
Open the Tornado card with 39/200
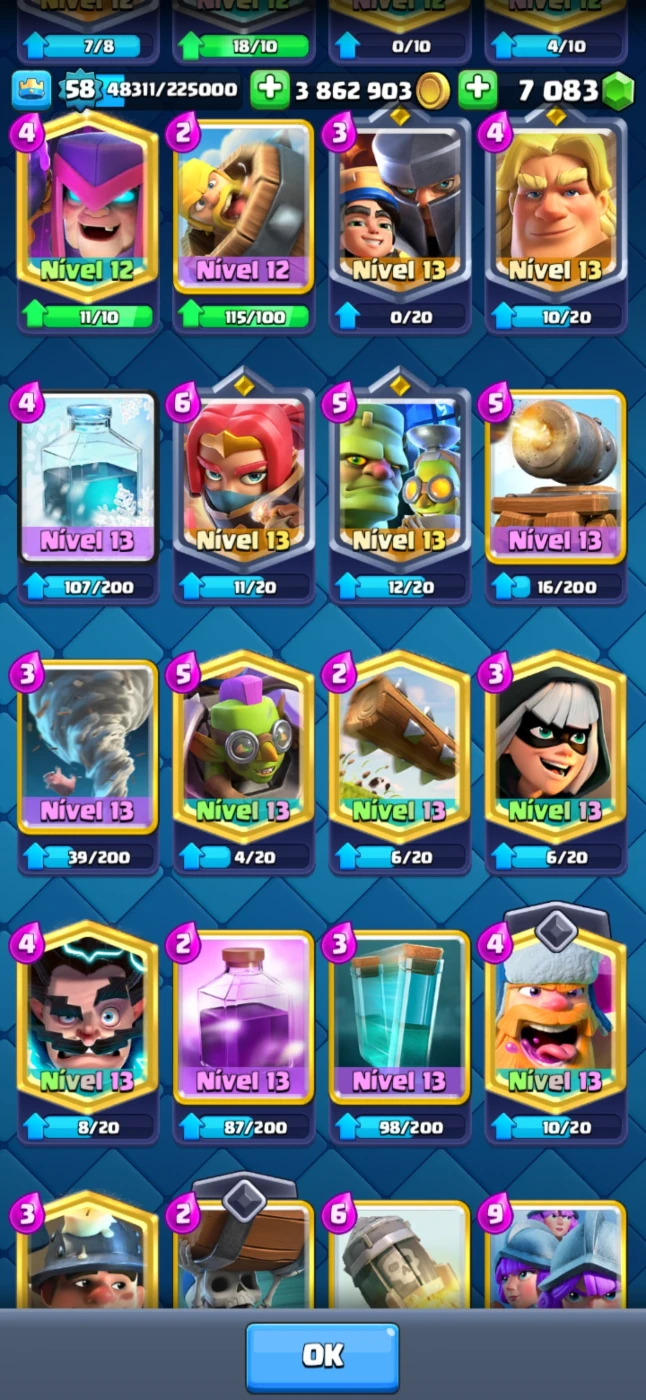(x=88, y=750)
